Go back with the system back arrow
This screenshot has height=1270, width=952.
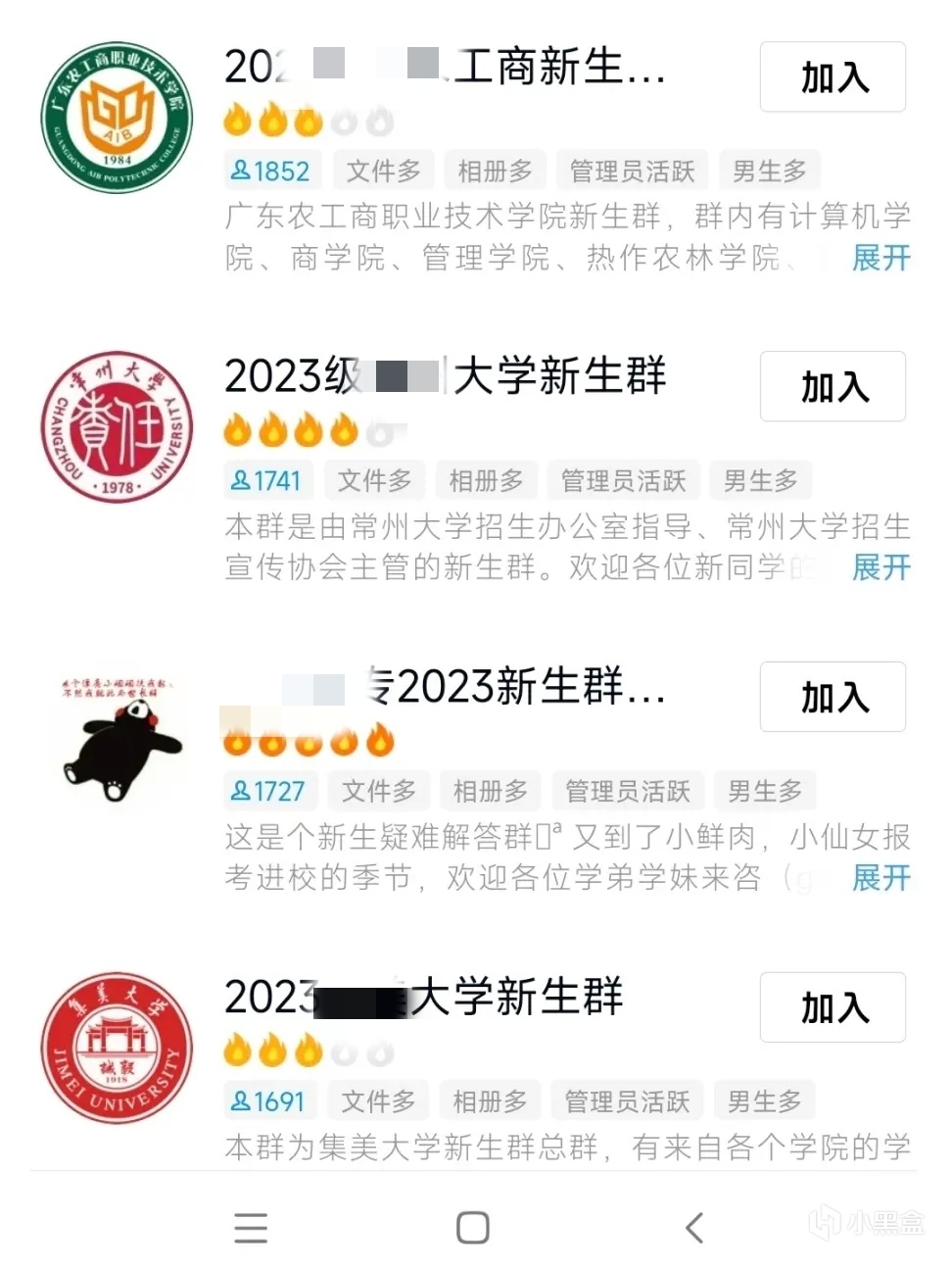click(694, 1227)
